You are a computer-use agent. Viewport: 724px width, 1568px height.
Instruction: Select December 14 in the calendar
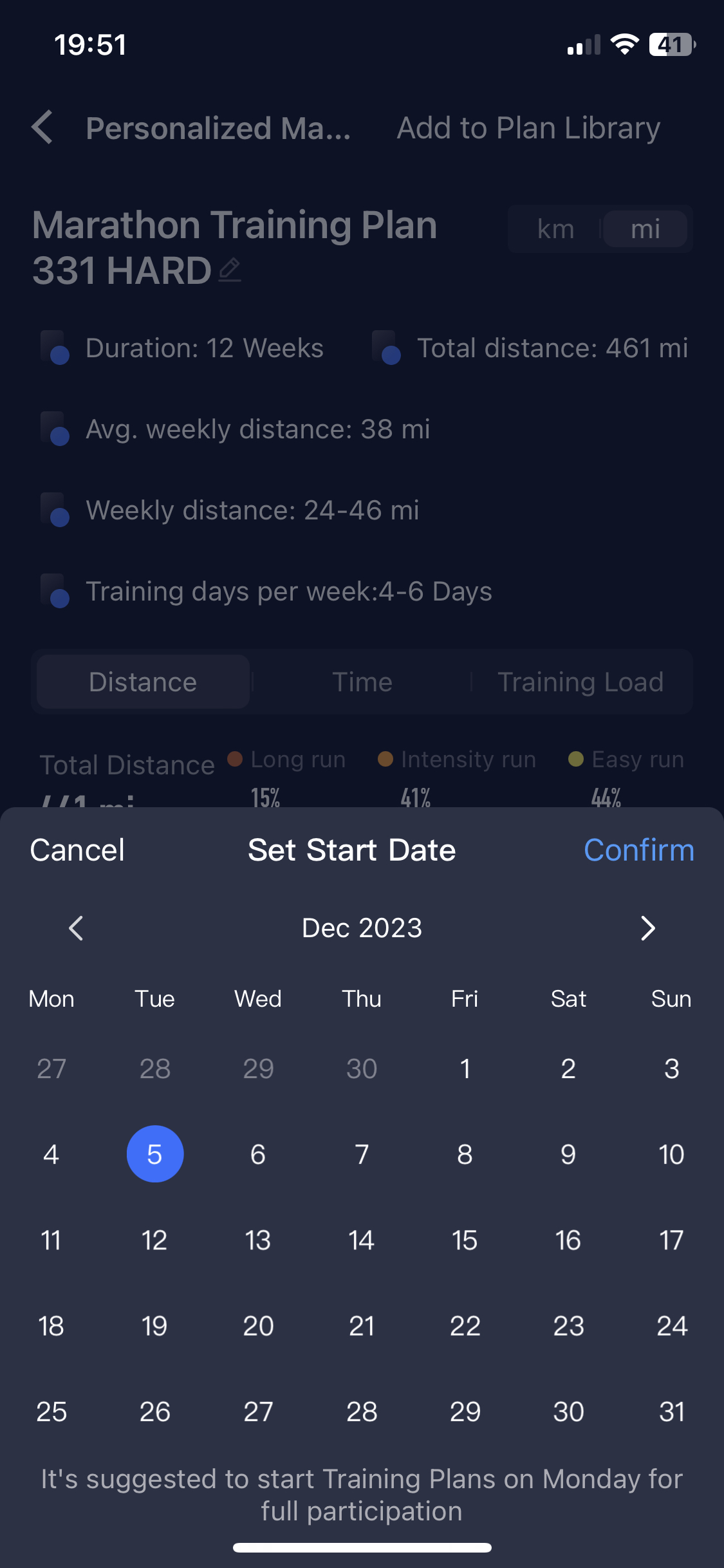(x=362, y=1240)
